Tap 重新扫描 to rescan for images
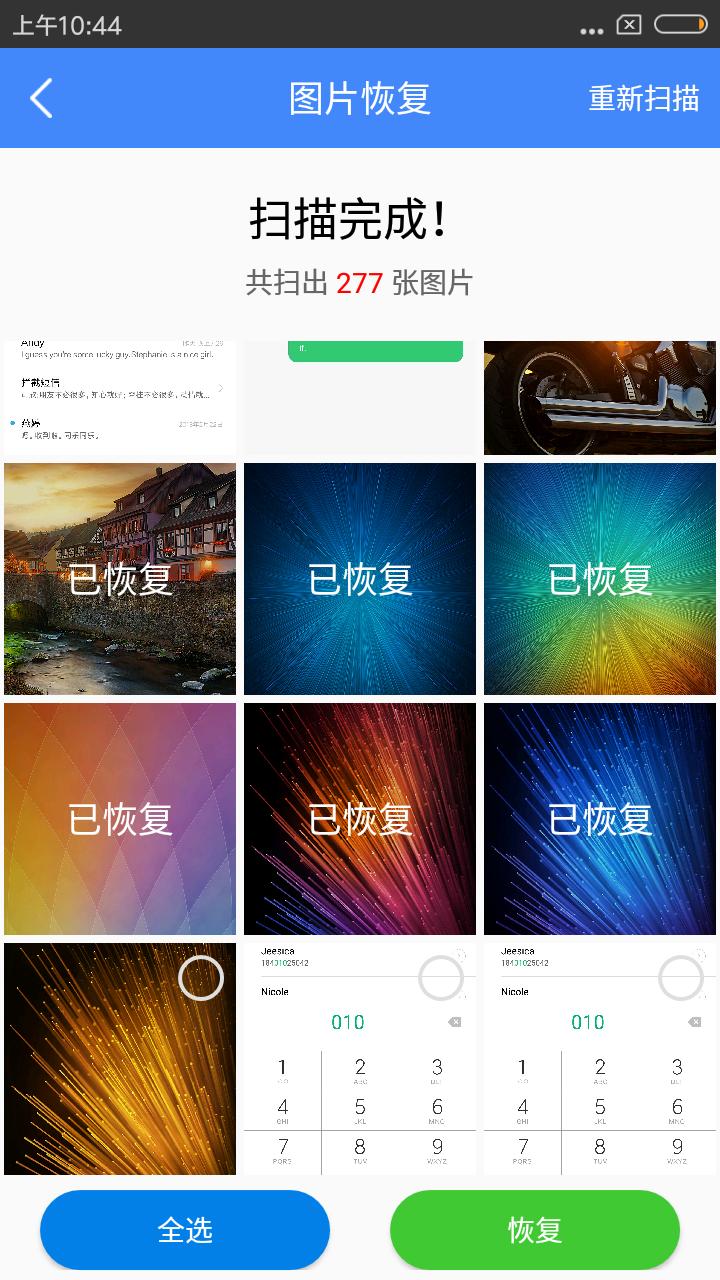The height and width of the screenshot is (1280, 720). (x=643, y=97)
